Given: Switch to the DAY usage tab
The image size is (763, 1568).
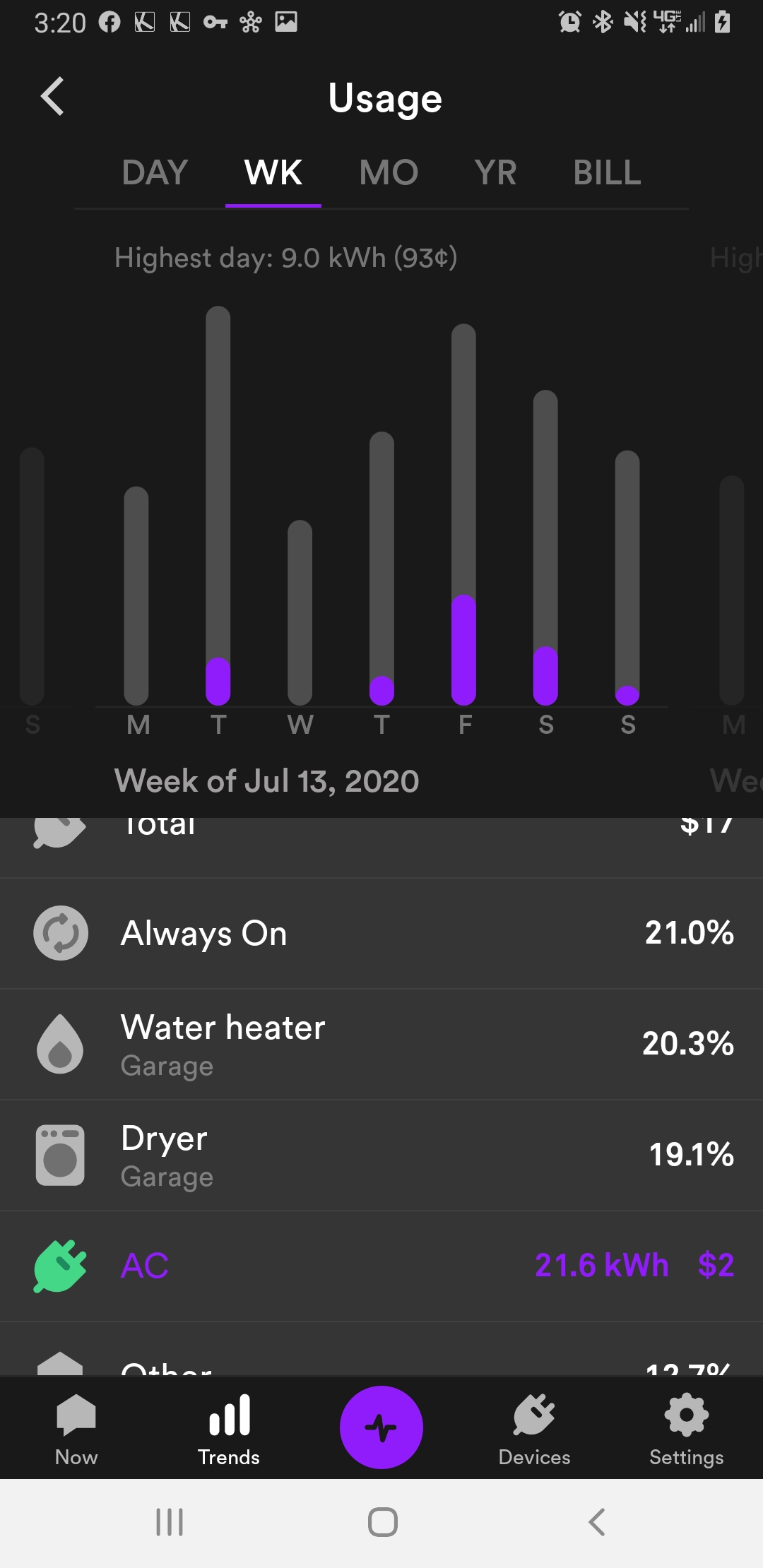Looking at the screenshot, I should [x=155, y=173].
